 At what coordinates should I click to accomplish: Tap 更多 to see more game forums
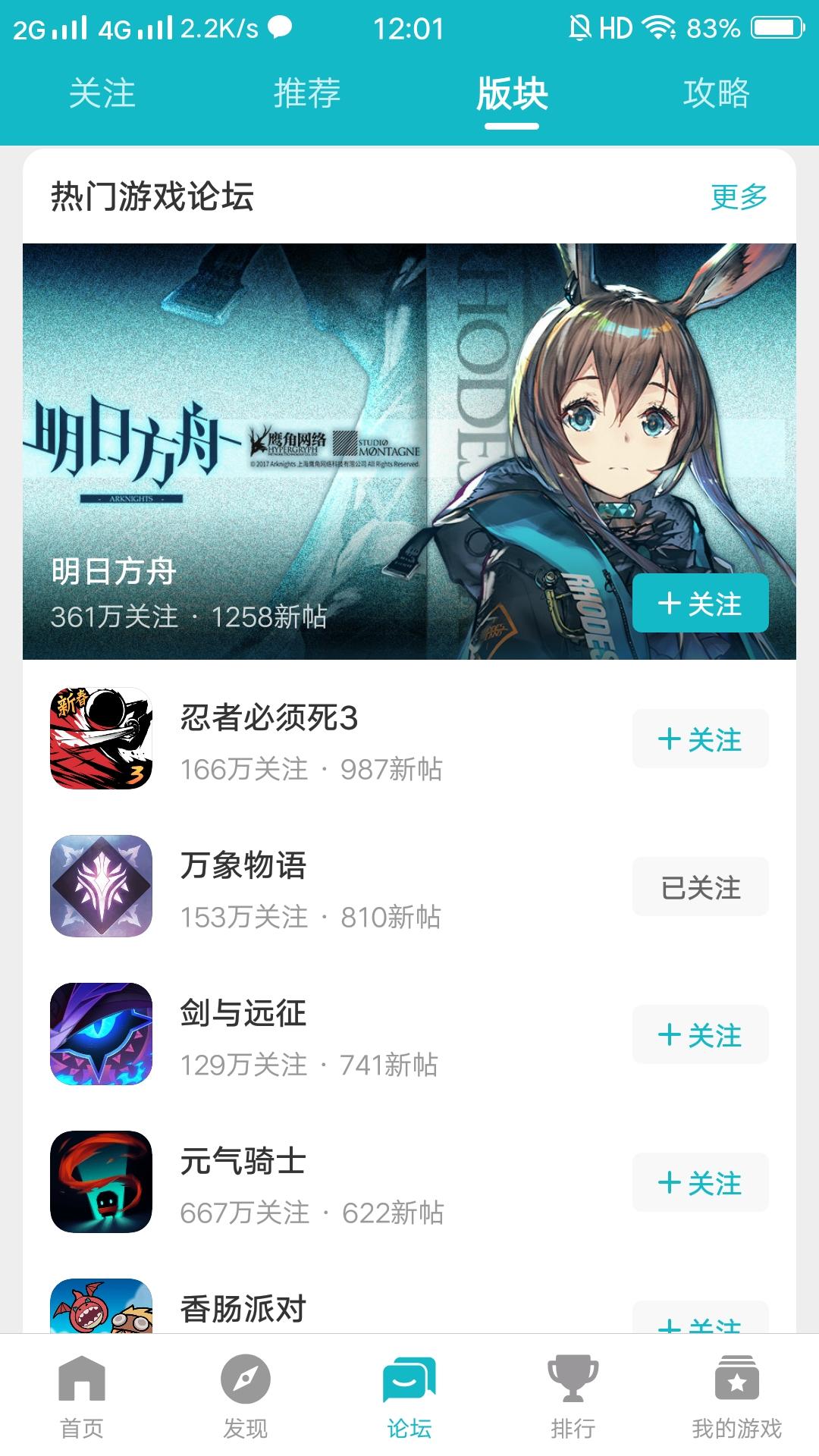[739, 196]
